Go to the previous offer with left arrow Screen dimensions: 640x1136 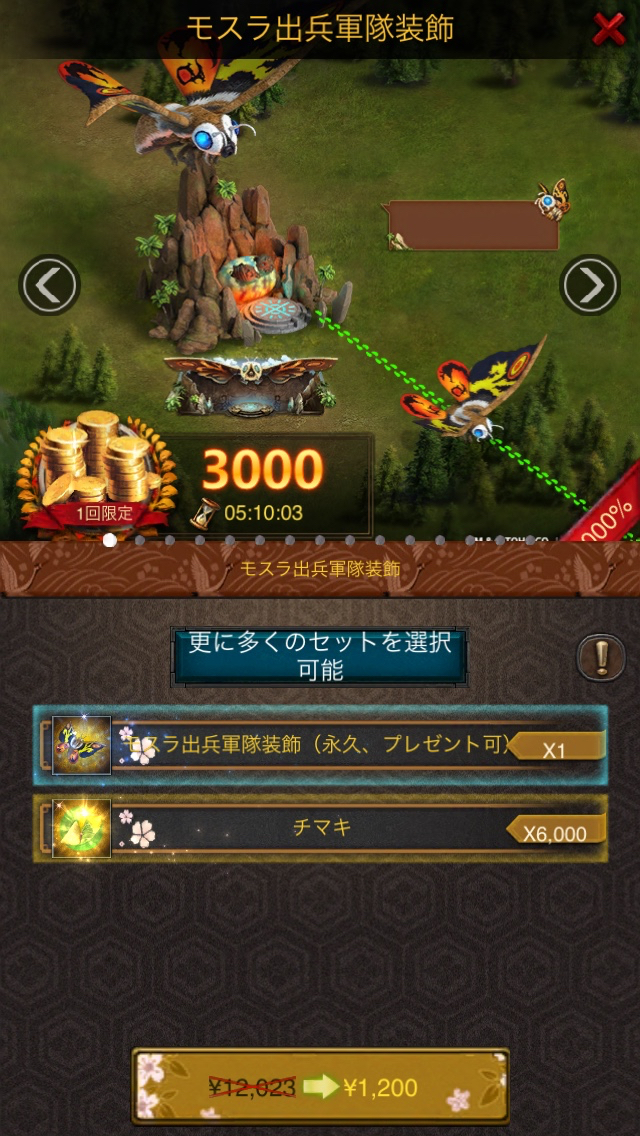[x=49, y=285]
